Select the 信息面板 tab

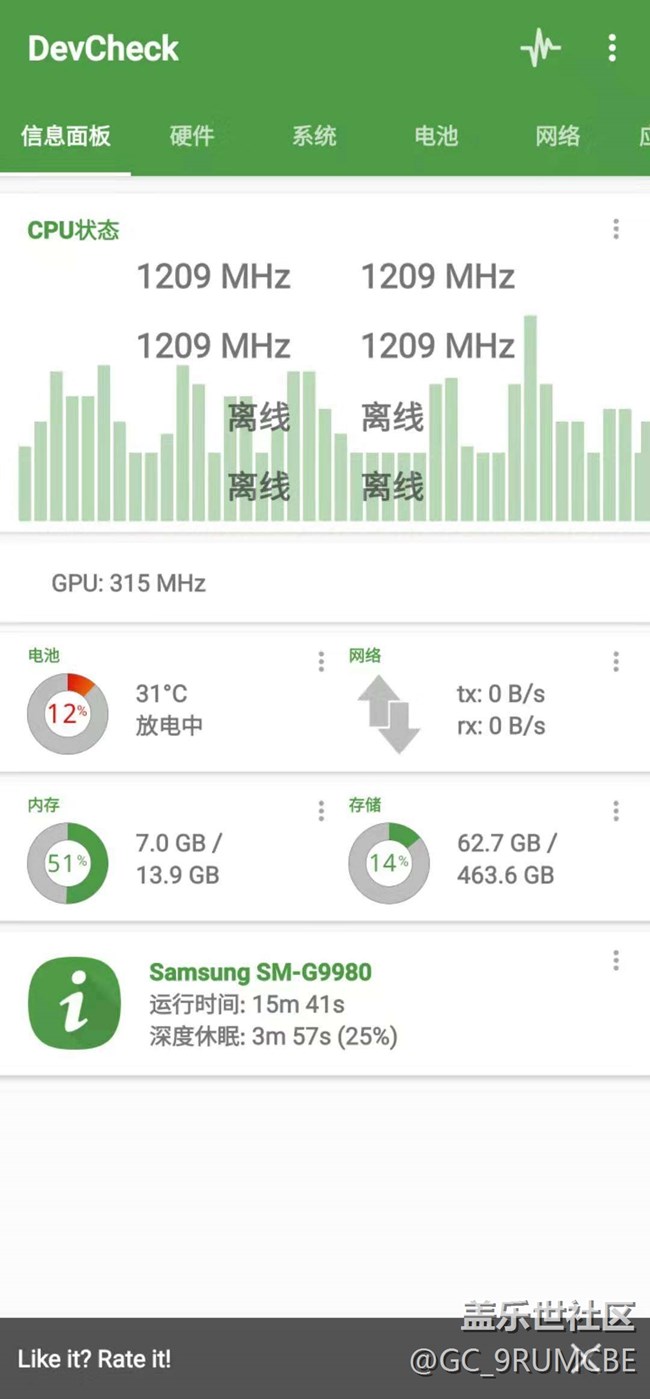(66, 136)
